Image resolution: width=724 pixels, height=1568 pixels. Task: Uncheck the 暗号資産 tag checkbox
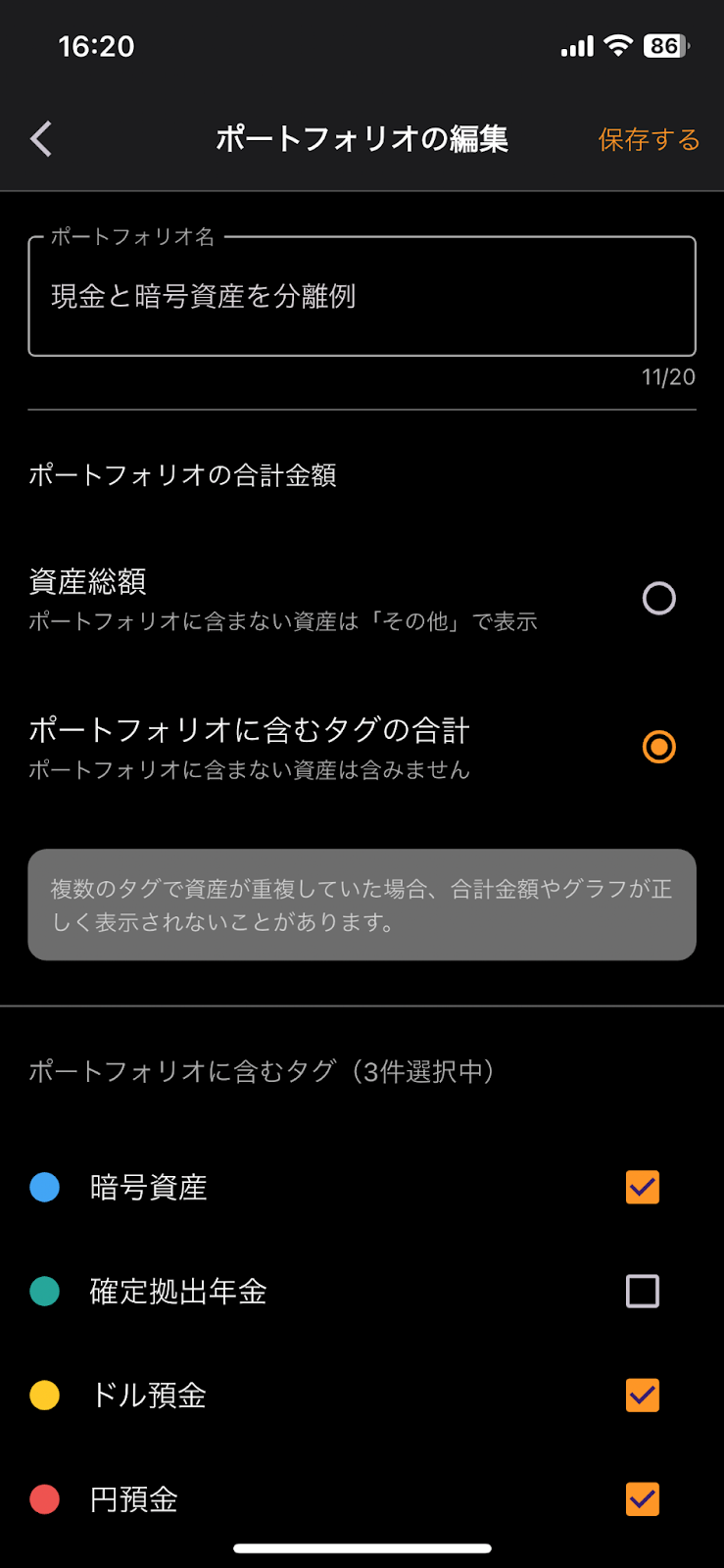coord(643,1187)
